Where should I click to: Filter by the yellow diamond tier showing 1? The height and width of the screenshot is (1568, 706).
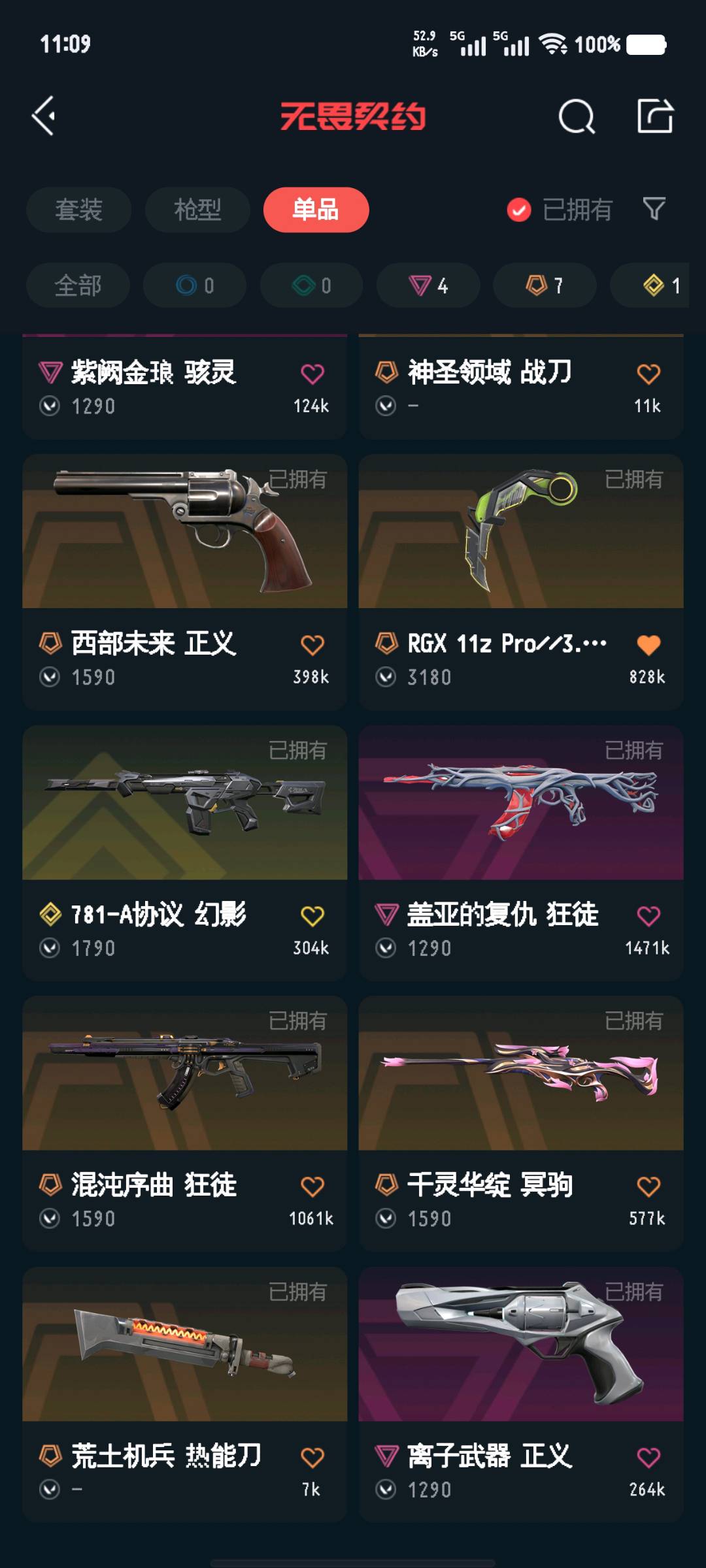click(660, 286)
